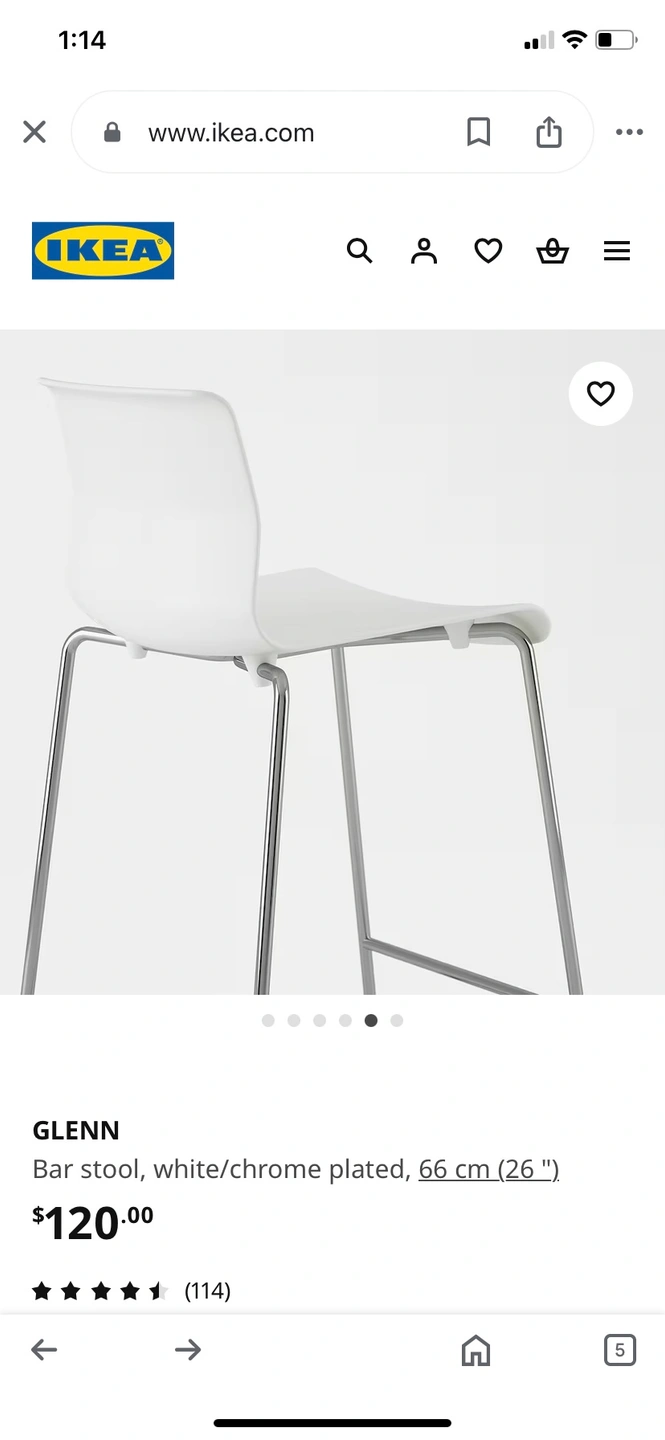
Task: Open the browser's three-dot menu
Action: 629,132
